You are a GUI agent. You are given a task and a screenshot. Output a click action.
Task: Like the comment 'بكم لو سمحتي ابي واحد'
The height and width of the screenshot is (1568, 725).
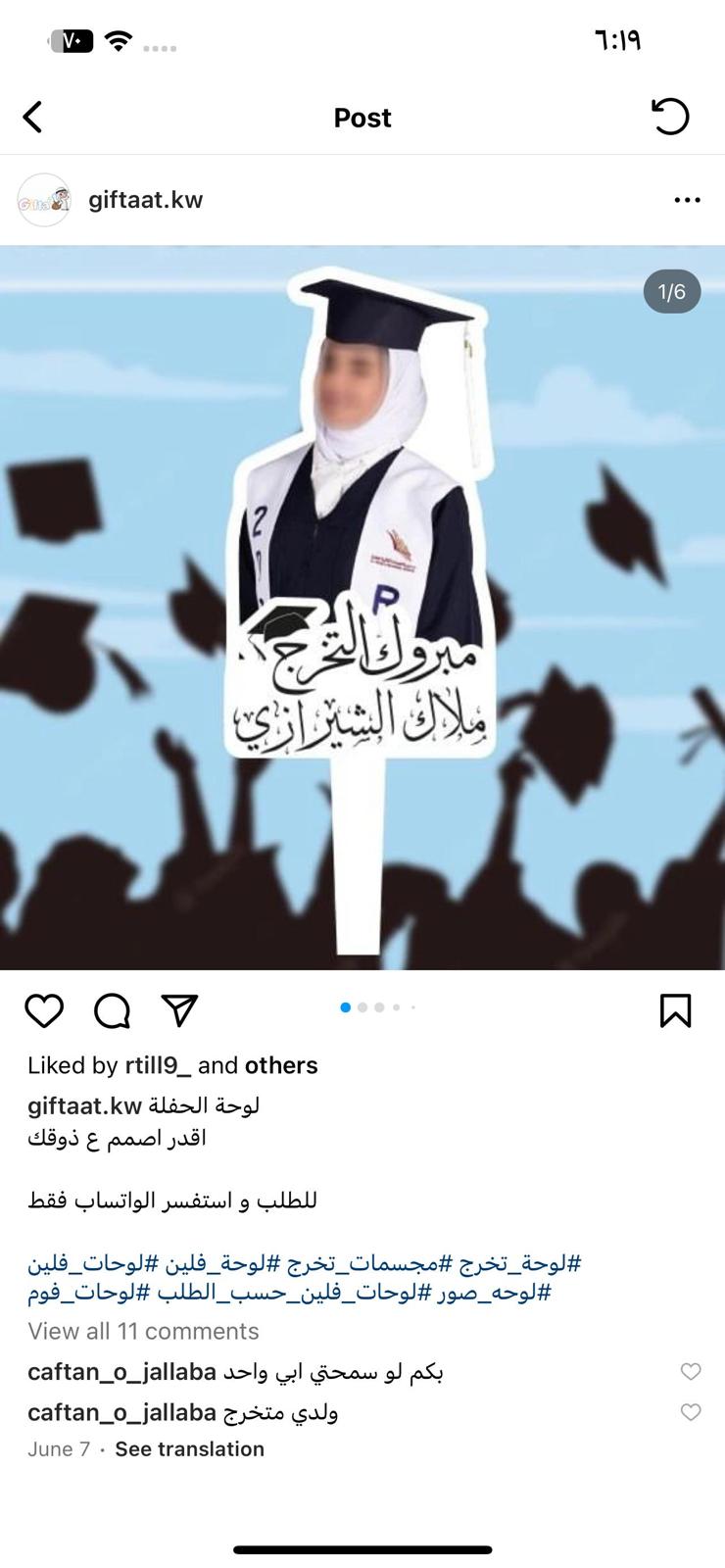pos(691,1372)
